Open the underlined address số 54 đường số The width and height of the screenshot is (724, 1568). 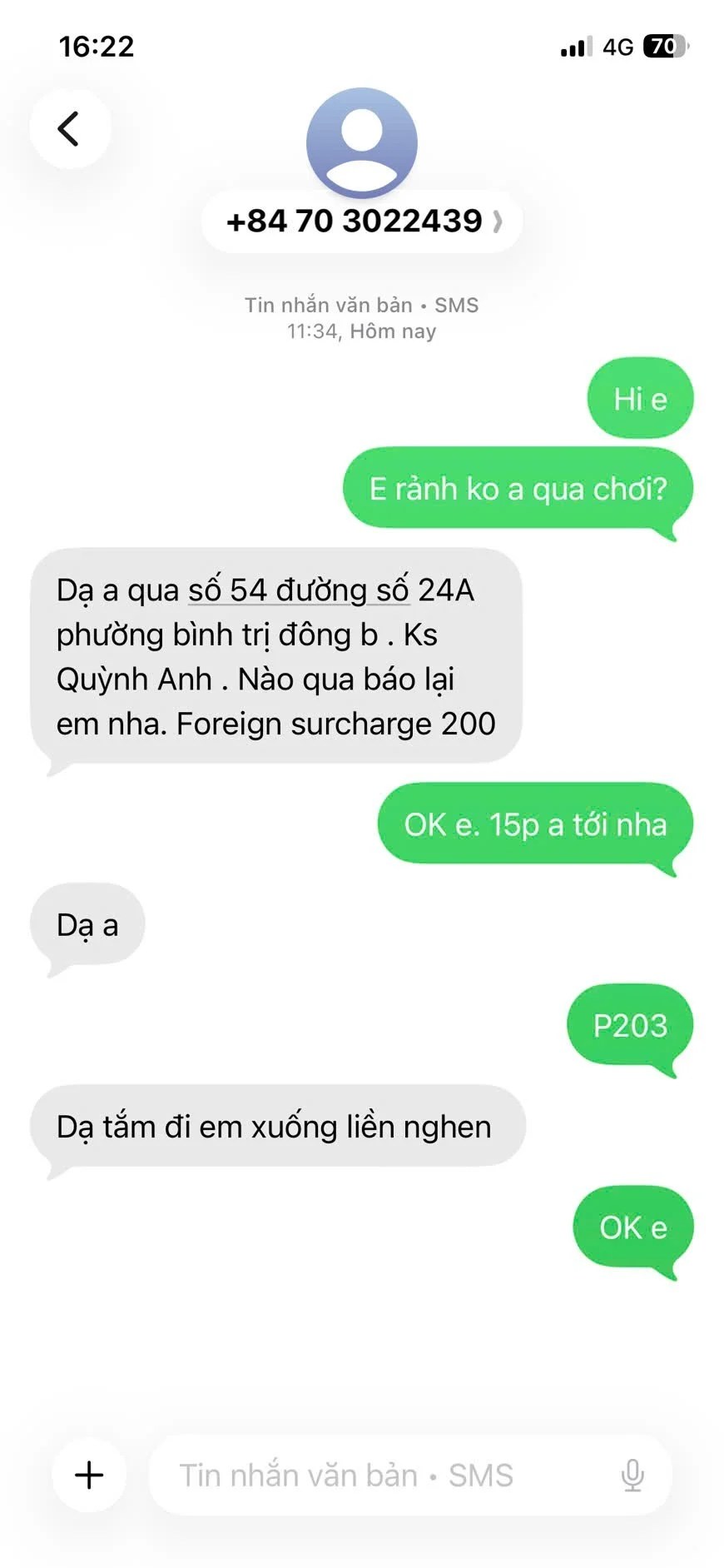tap(298, 590)
